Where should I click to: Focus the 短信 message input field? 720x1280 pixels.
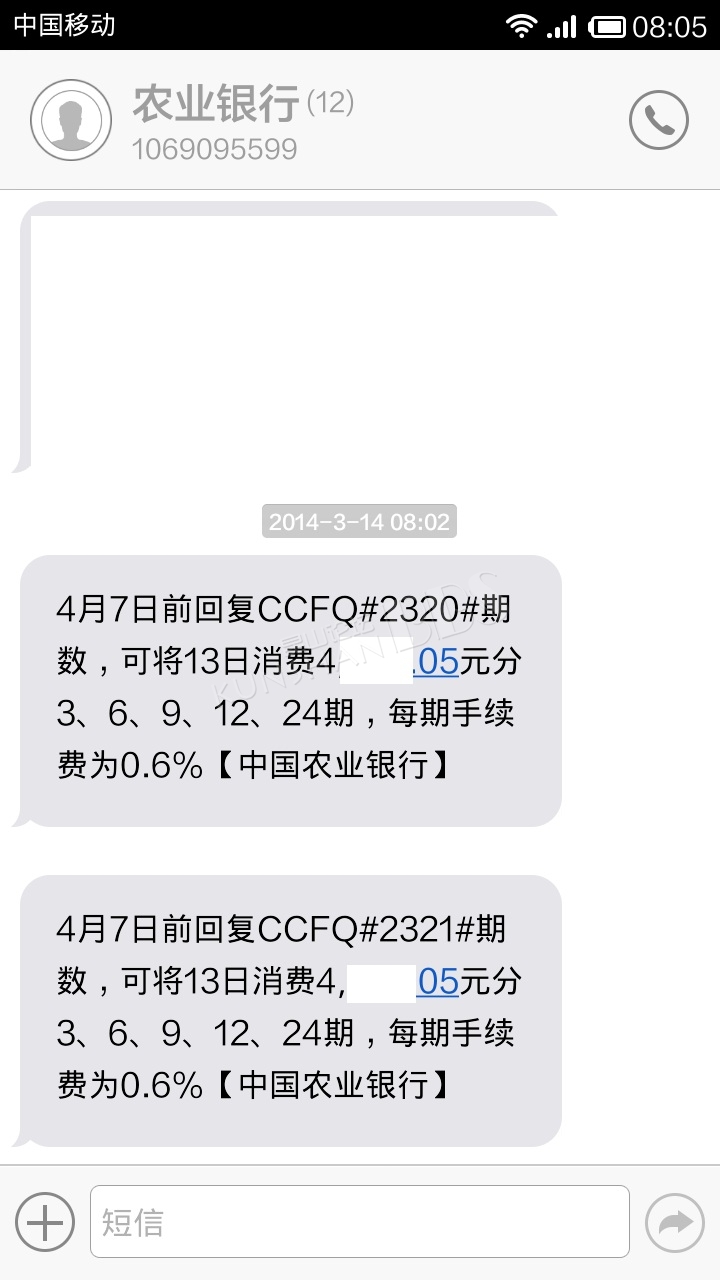(x=360, y=1221)
